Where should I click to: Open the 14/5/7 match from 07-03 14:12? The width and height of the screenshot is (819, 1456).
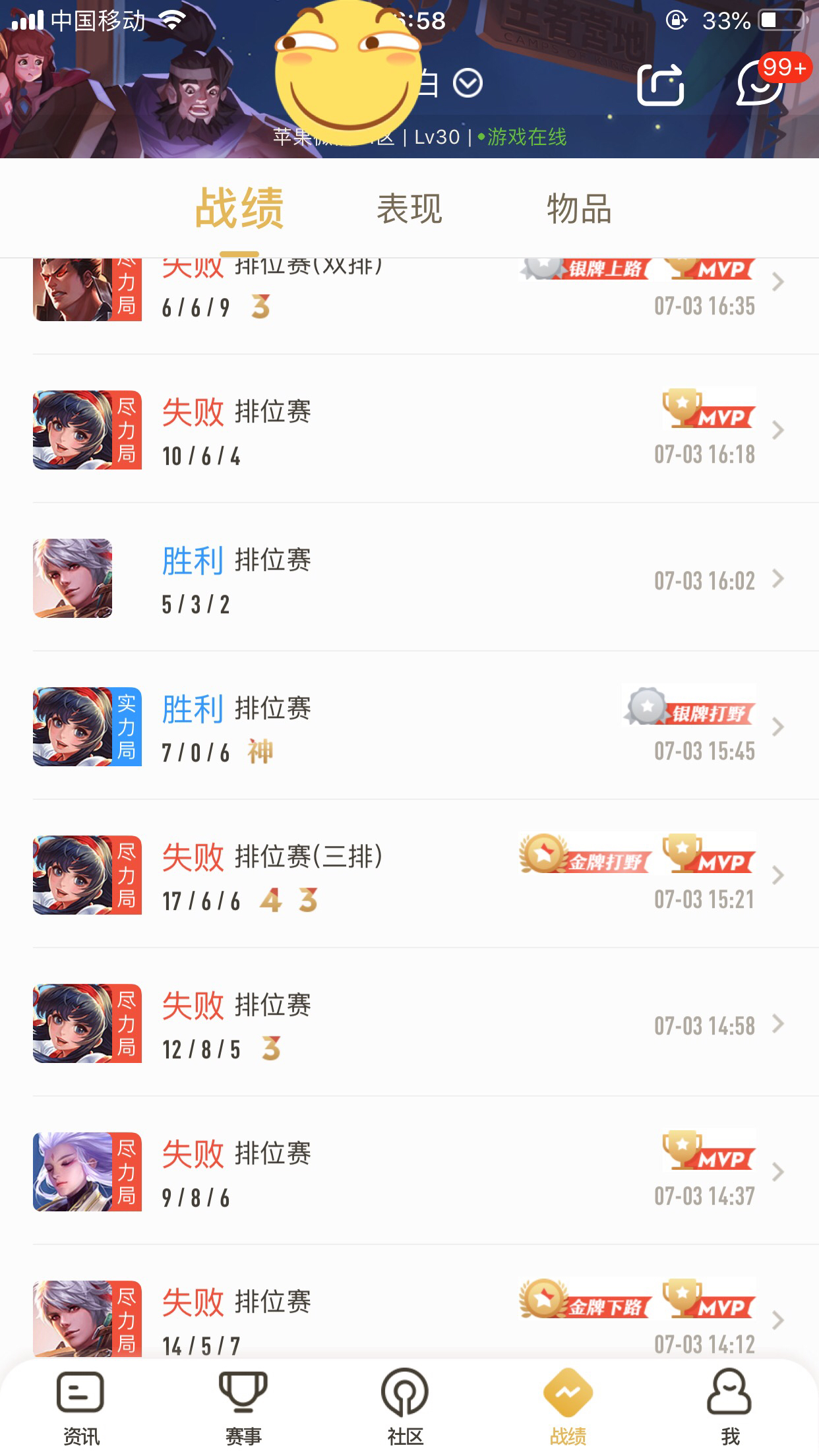409,1302
